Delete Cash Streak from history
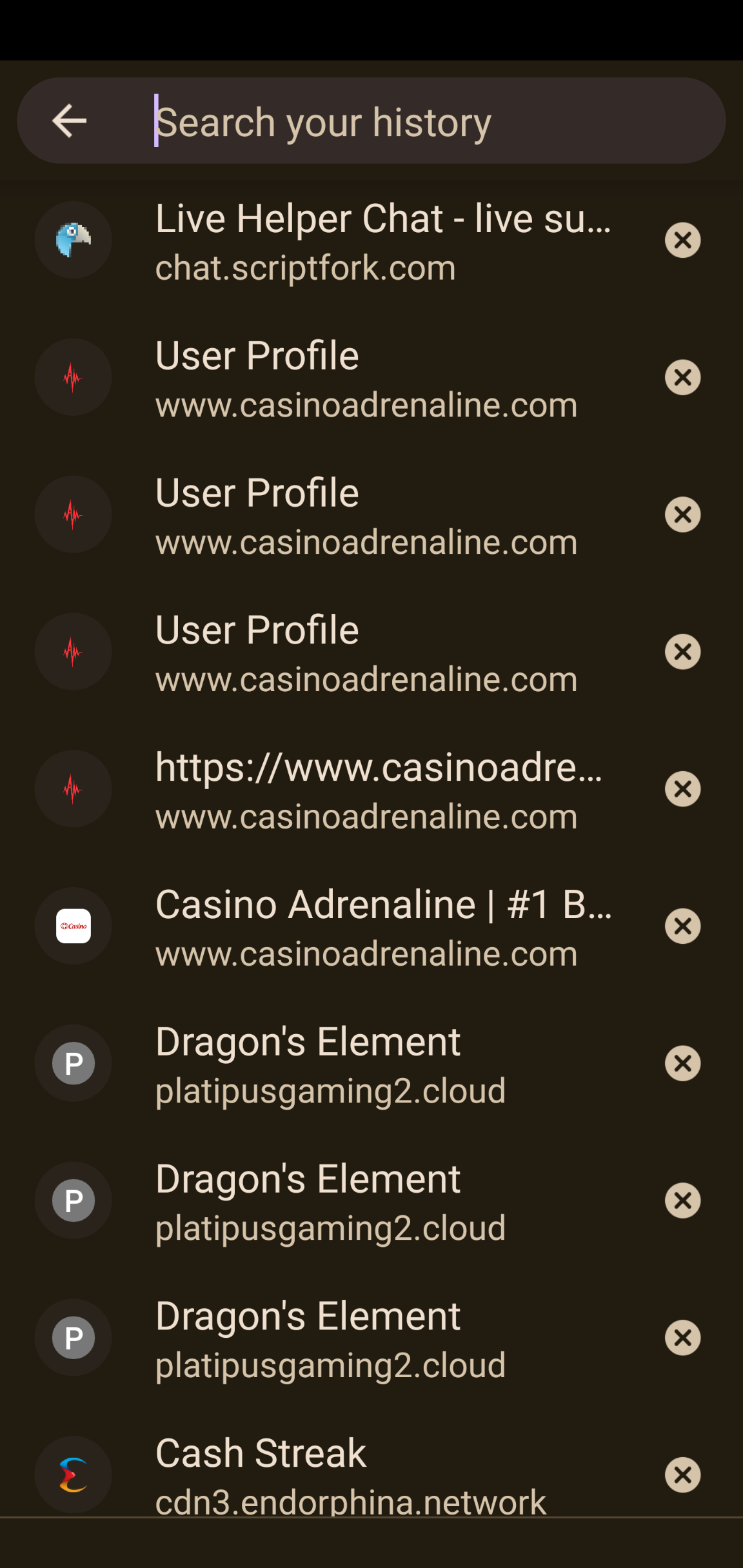 tap(682, 1475)
